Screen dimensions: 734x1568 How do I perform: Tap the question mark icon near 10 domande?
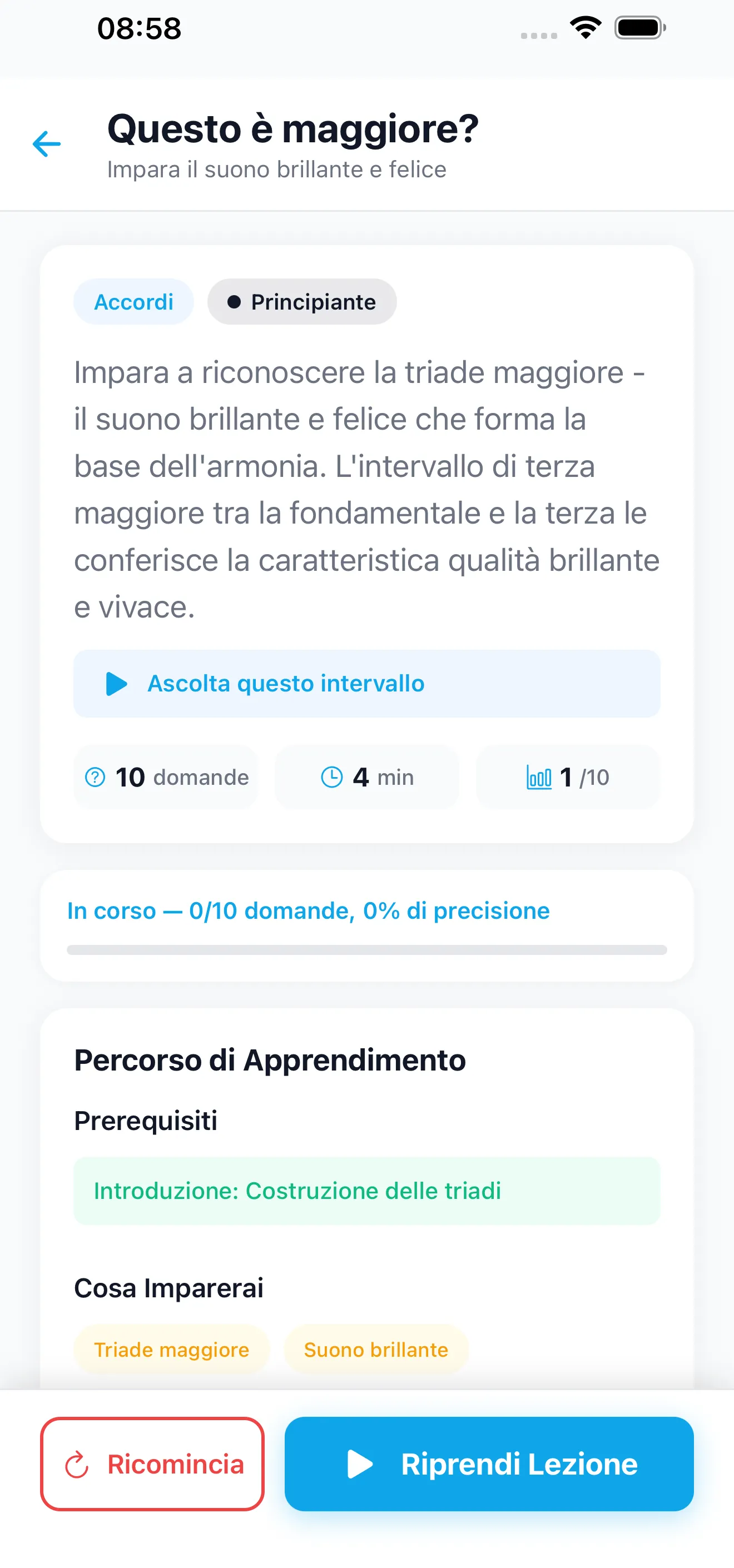[95, 777]
